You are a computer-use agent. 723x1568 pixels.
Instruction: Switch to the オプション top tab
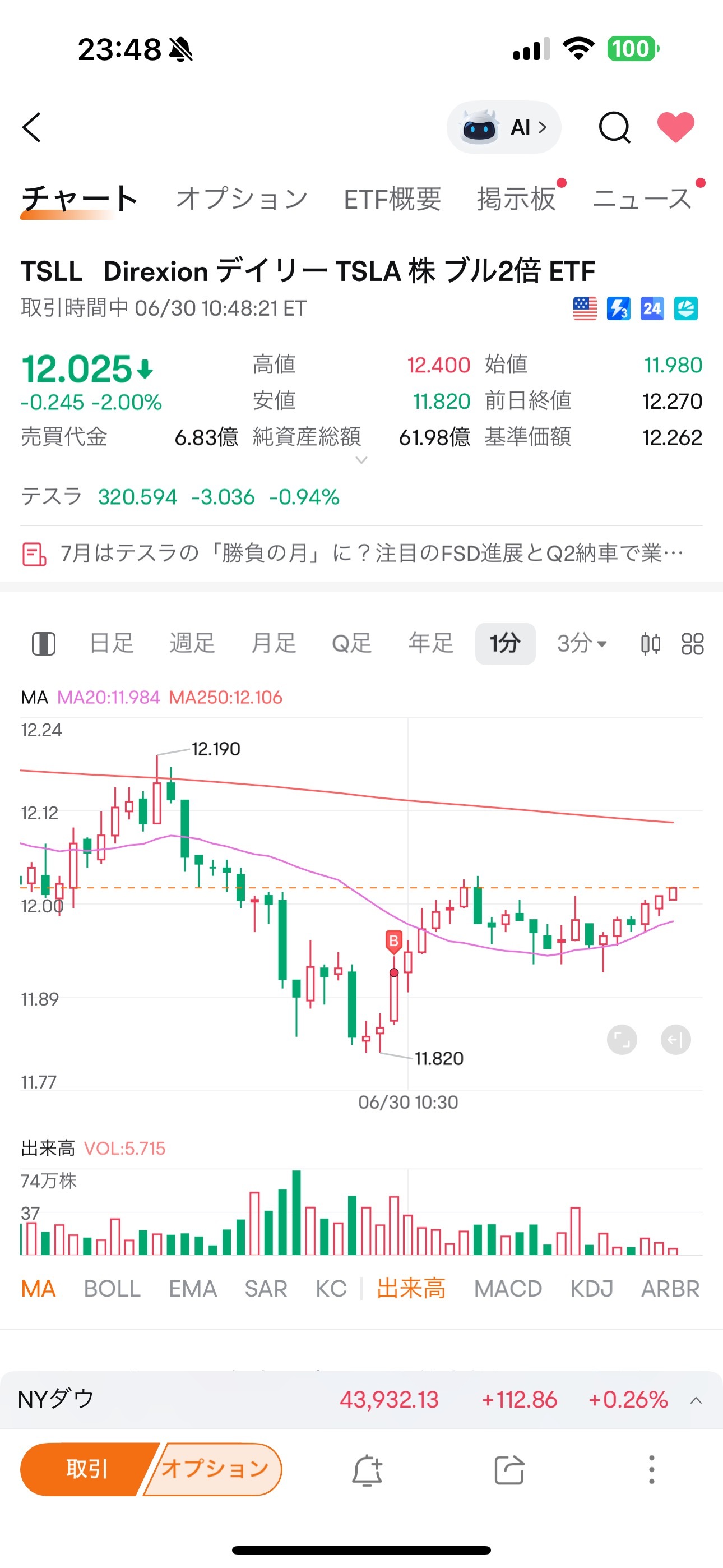(x=242, y=199)
